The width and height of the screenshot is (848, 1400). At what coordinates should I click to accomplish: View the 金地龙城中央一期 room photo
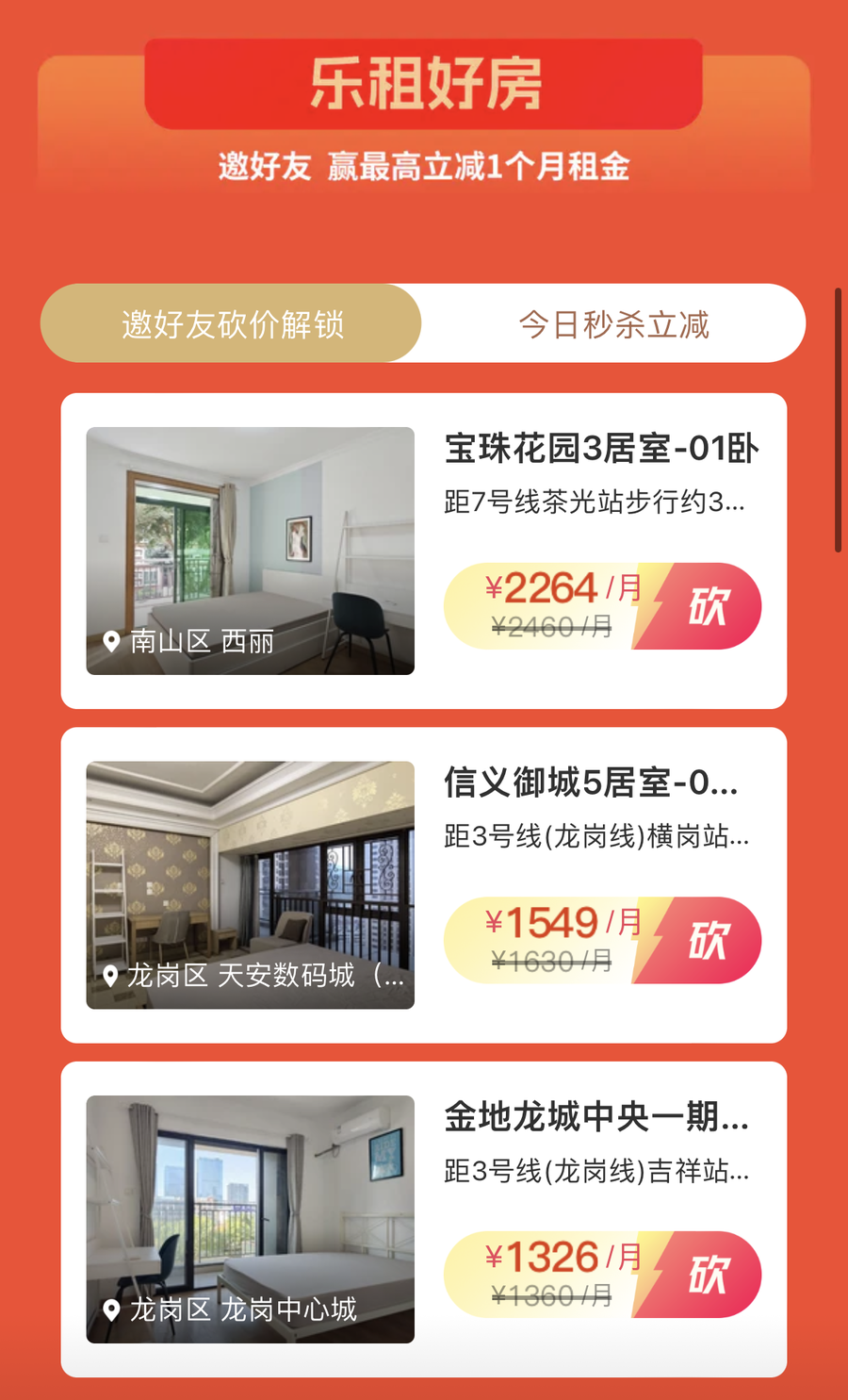251,1218
